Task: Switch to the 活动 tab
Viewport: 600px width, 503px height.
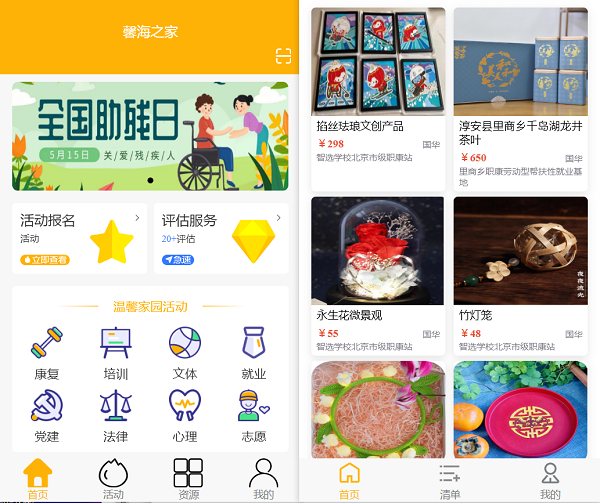Action: pos(113,479)
